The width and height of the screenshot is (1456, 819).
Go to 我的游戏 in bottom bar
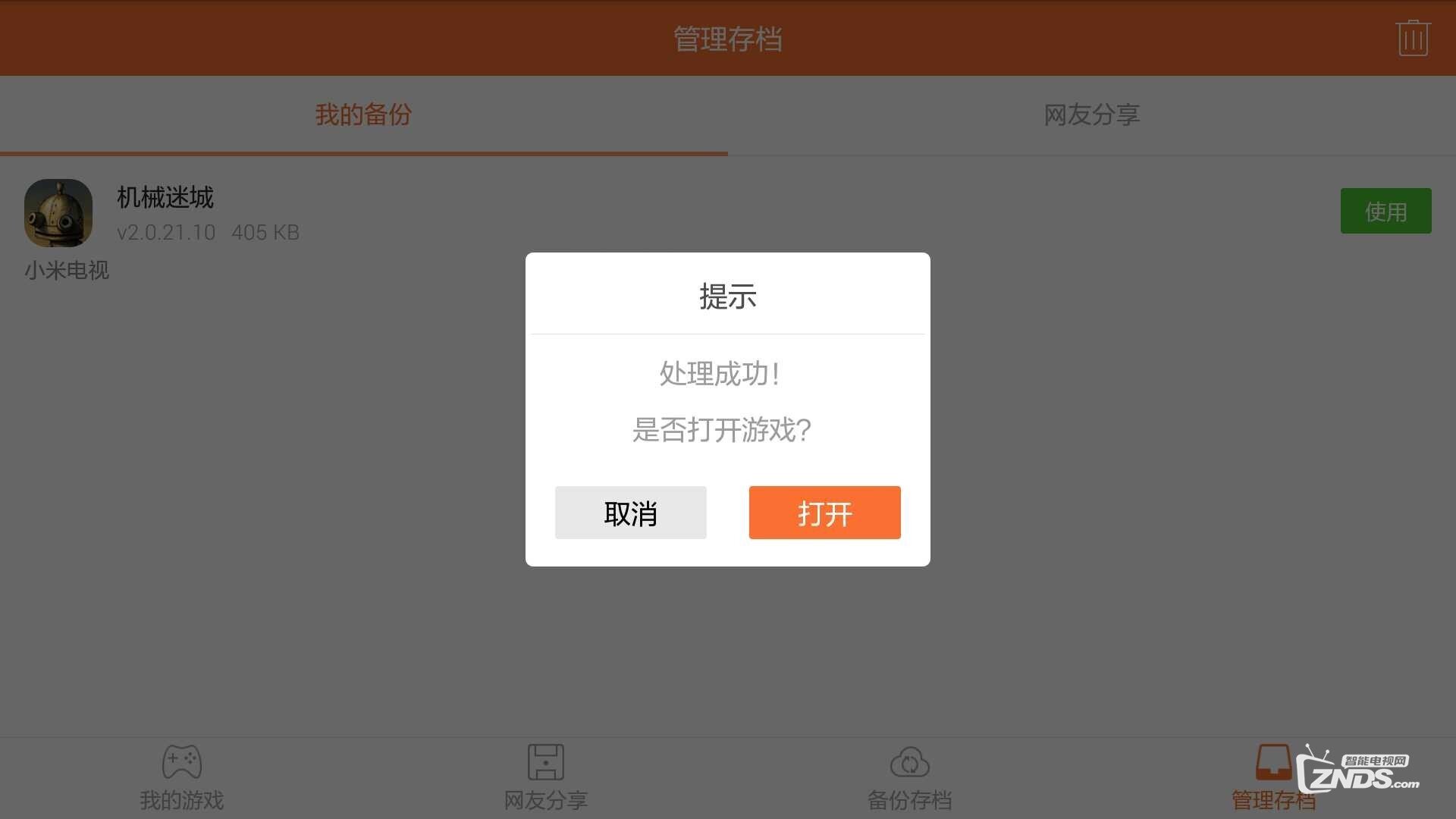[x=182, y=777]
